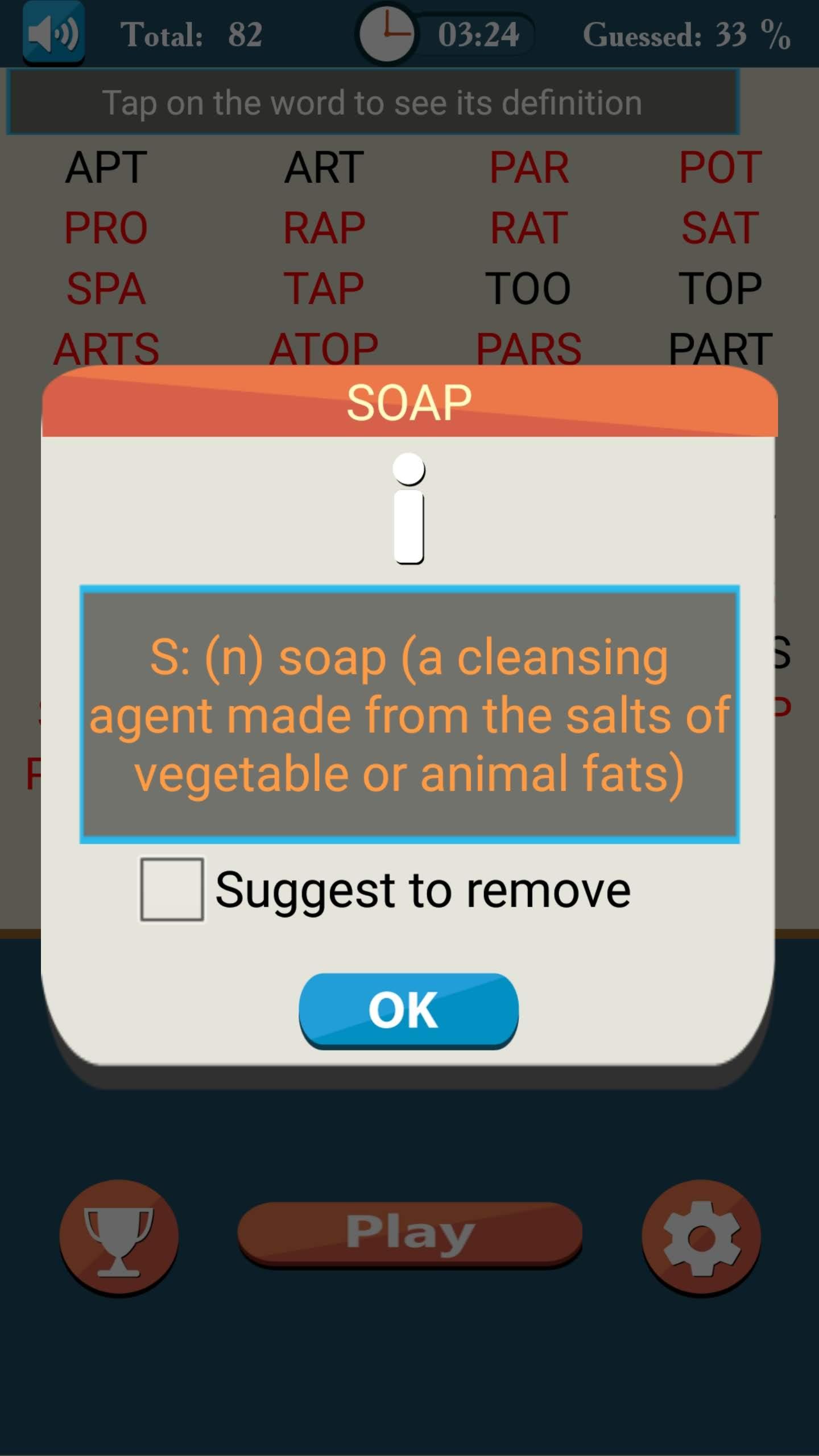Tap the word PAR
This screenshot has height=1456, width=819.
(x=529, y=168)
